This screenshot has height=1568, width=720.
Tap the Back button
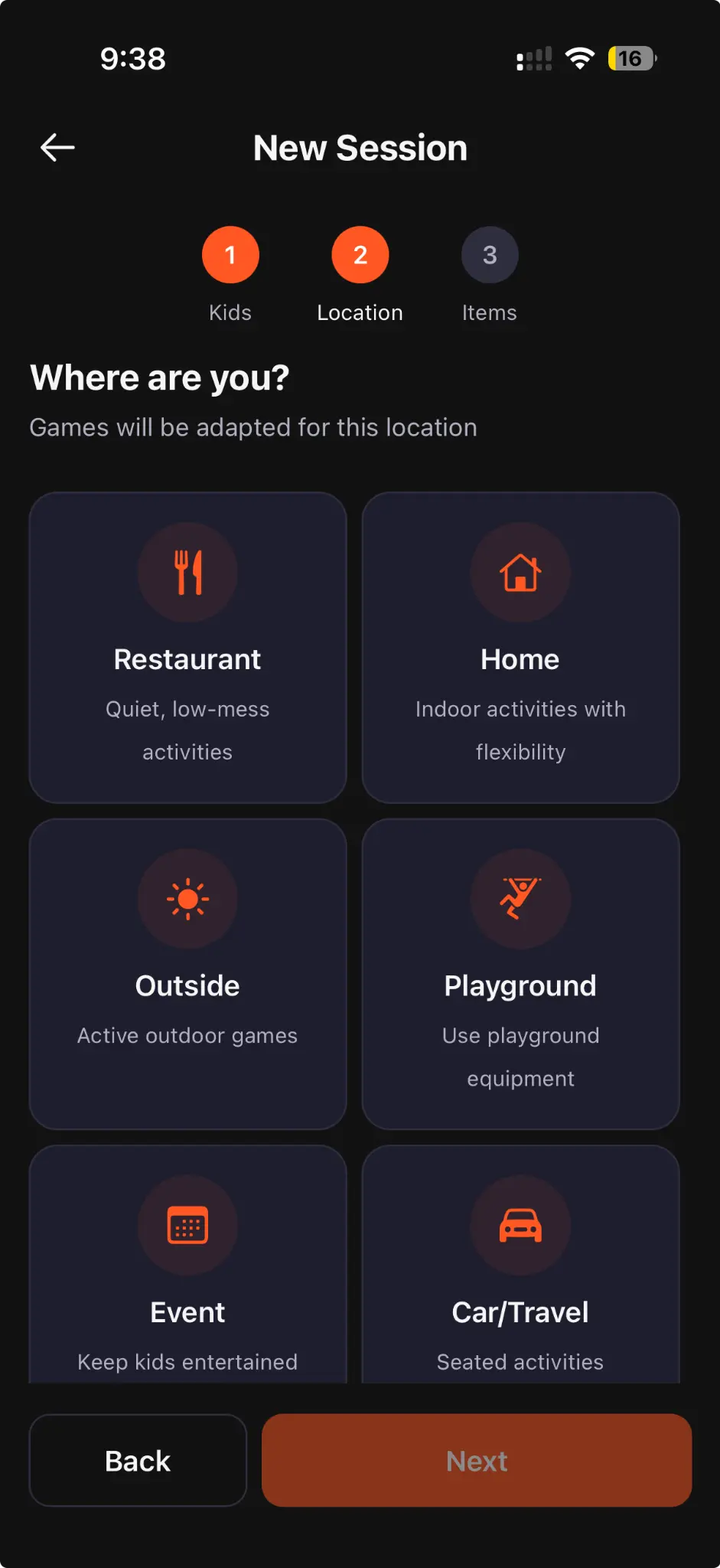tap(138, 1460)
